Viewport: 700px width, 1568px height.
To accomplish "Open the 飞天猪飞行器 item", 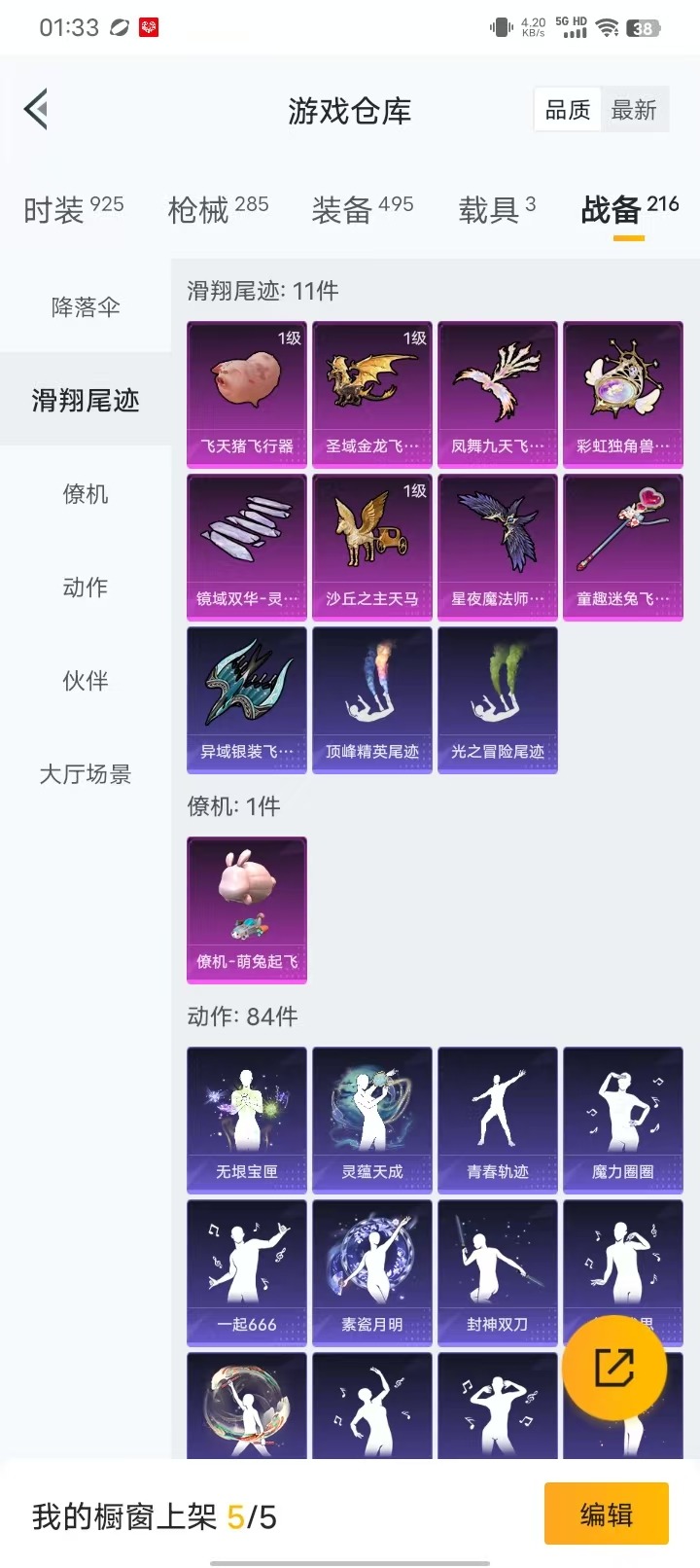I will [247, 394].
